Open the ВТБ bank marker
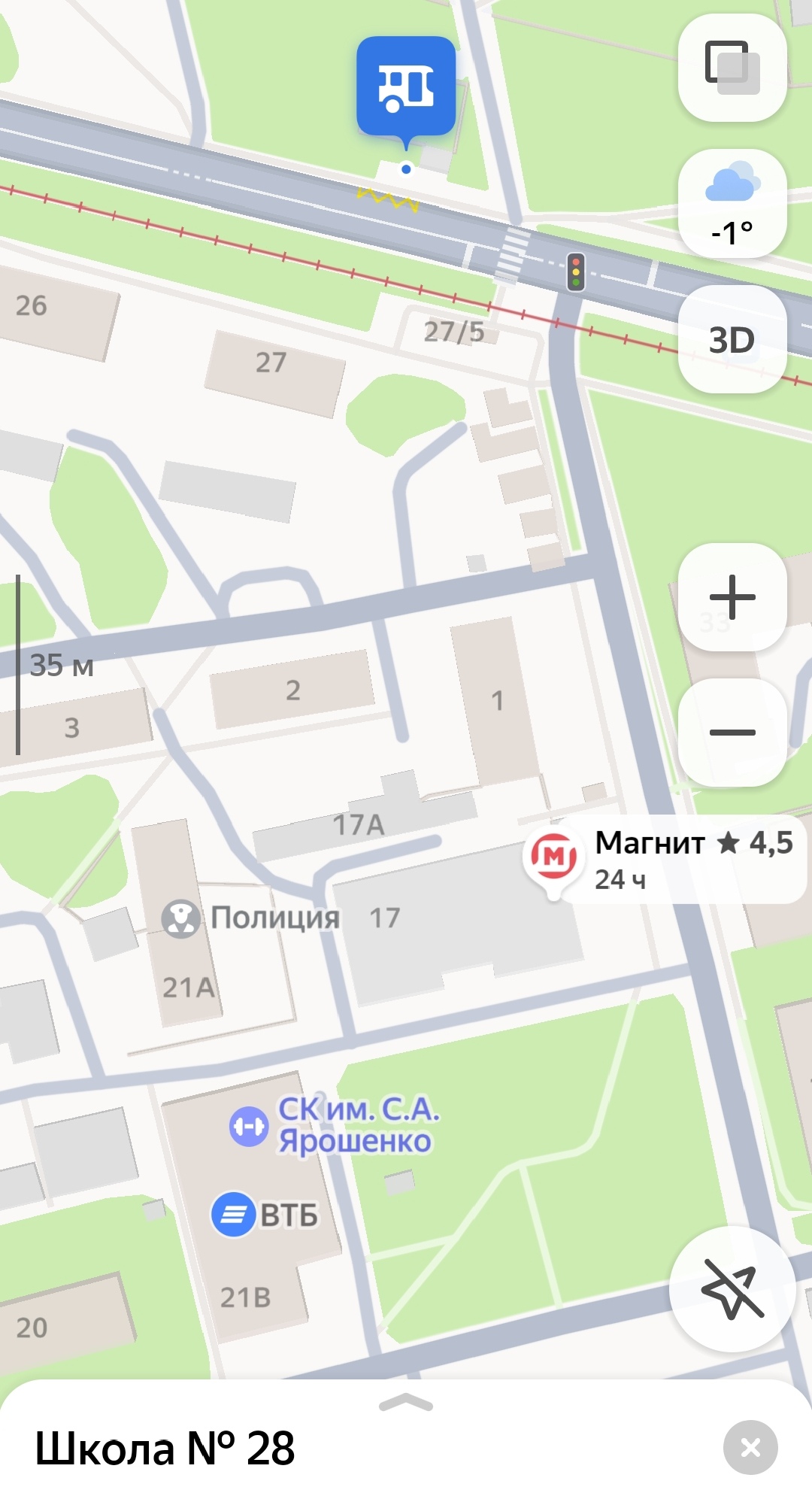 pos(234,1215)
